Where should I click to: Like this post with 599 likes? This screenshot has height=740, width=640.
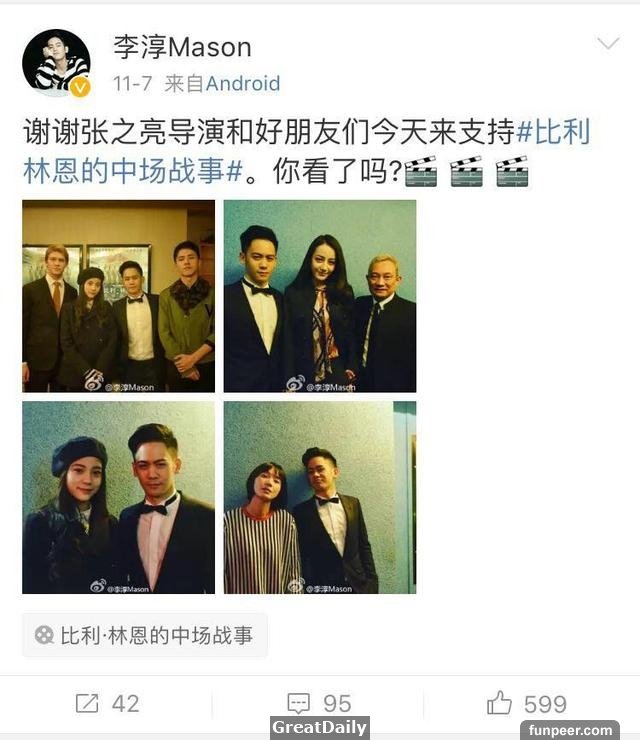pyautogui.click(x=527, y=703)
